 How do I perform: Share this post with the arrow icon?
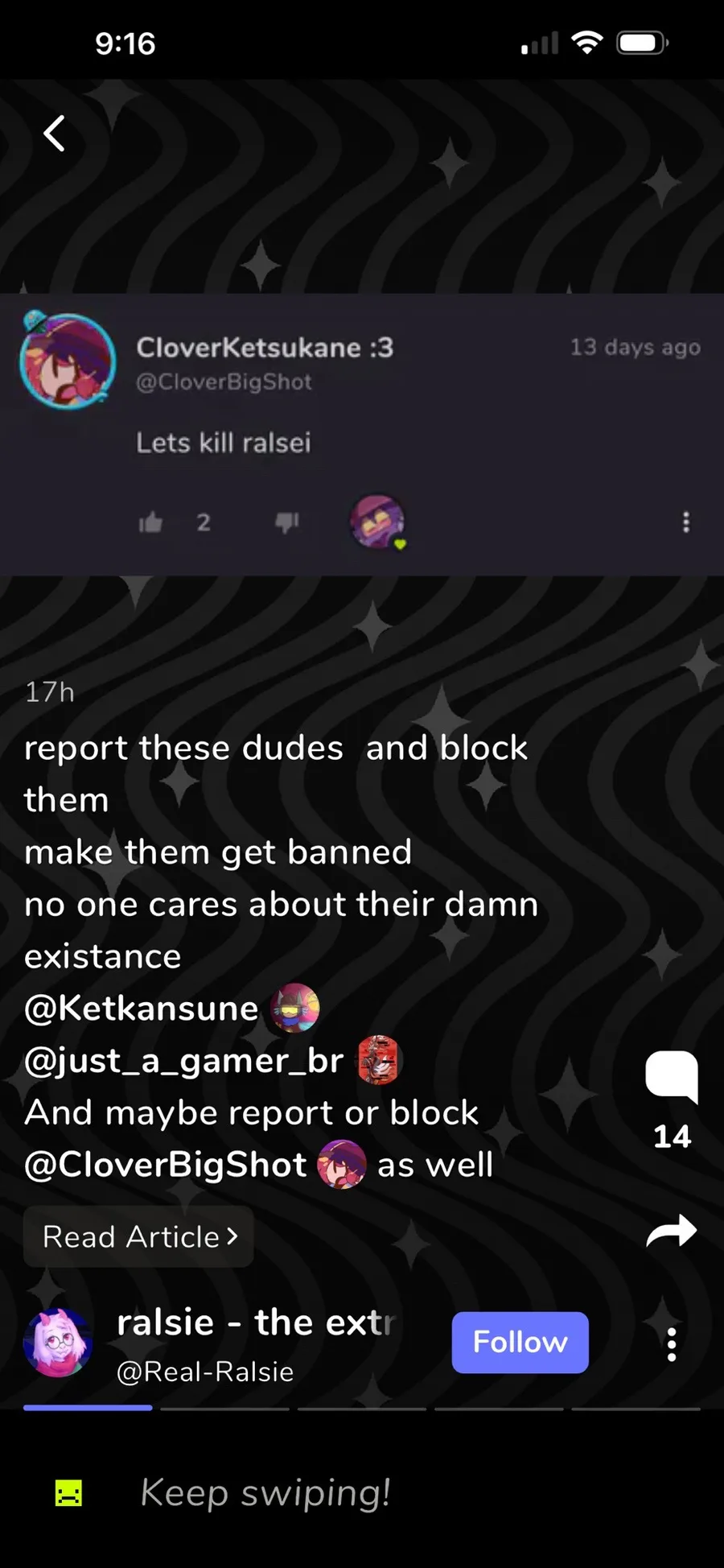(x=672, y=1231)
